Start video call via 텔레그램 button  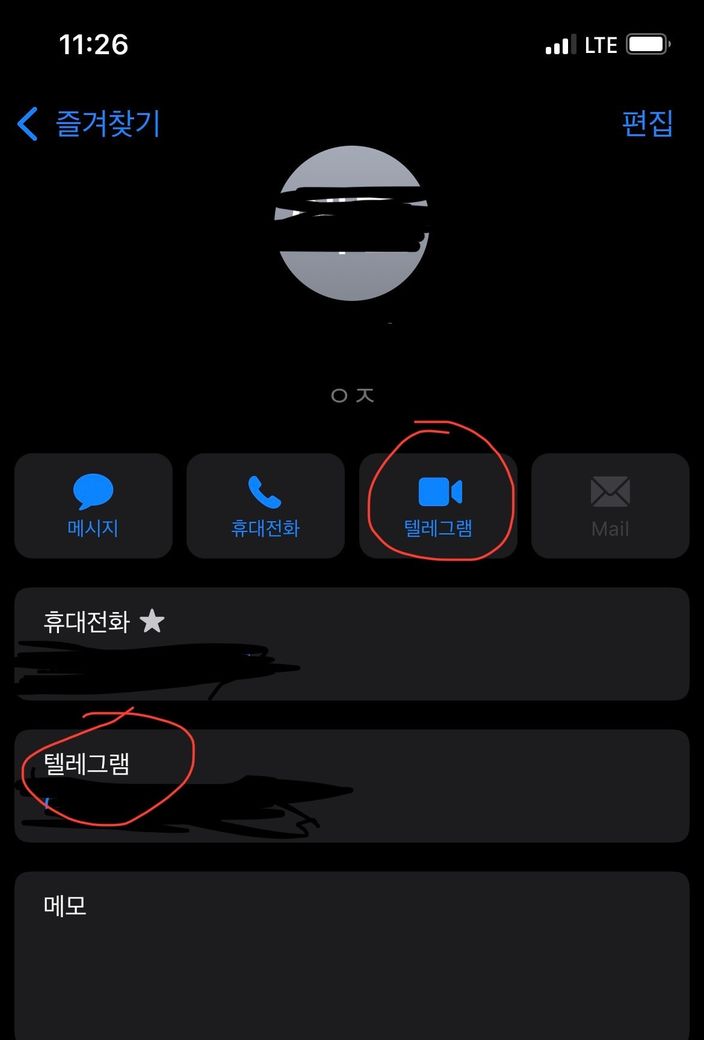coord(438,506)
